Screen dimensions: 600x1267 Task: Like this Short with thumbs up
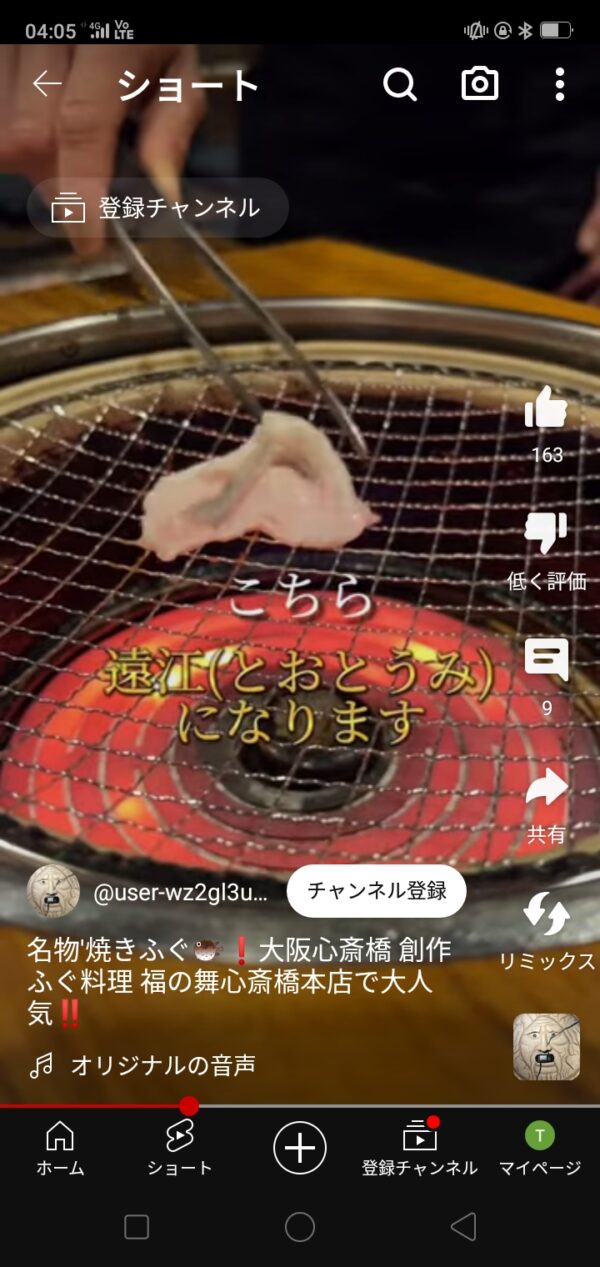(x=546, y=410)
